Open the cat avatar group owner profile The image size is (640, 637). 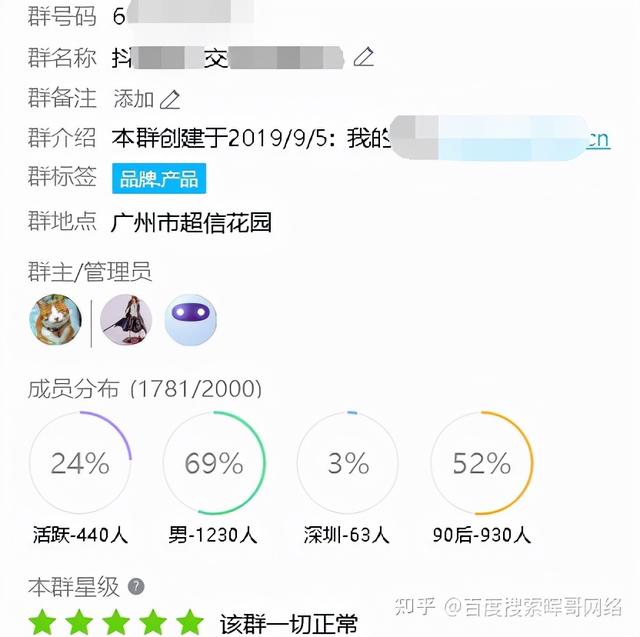[x=56, y=320]
